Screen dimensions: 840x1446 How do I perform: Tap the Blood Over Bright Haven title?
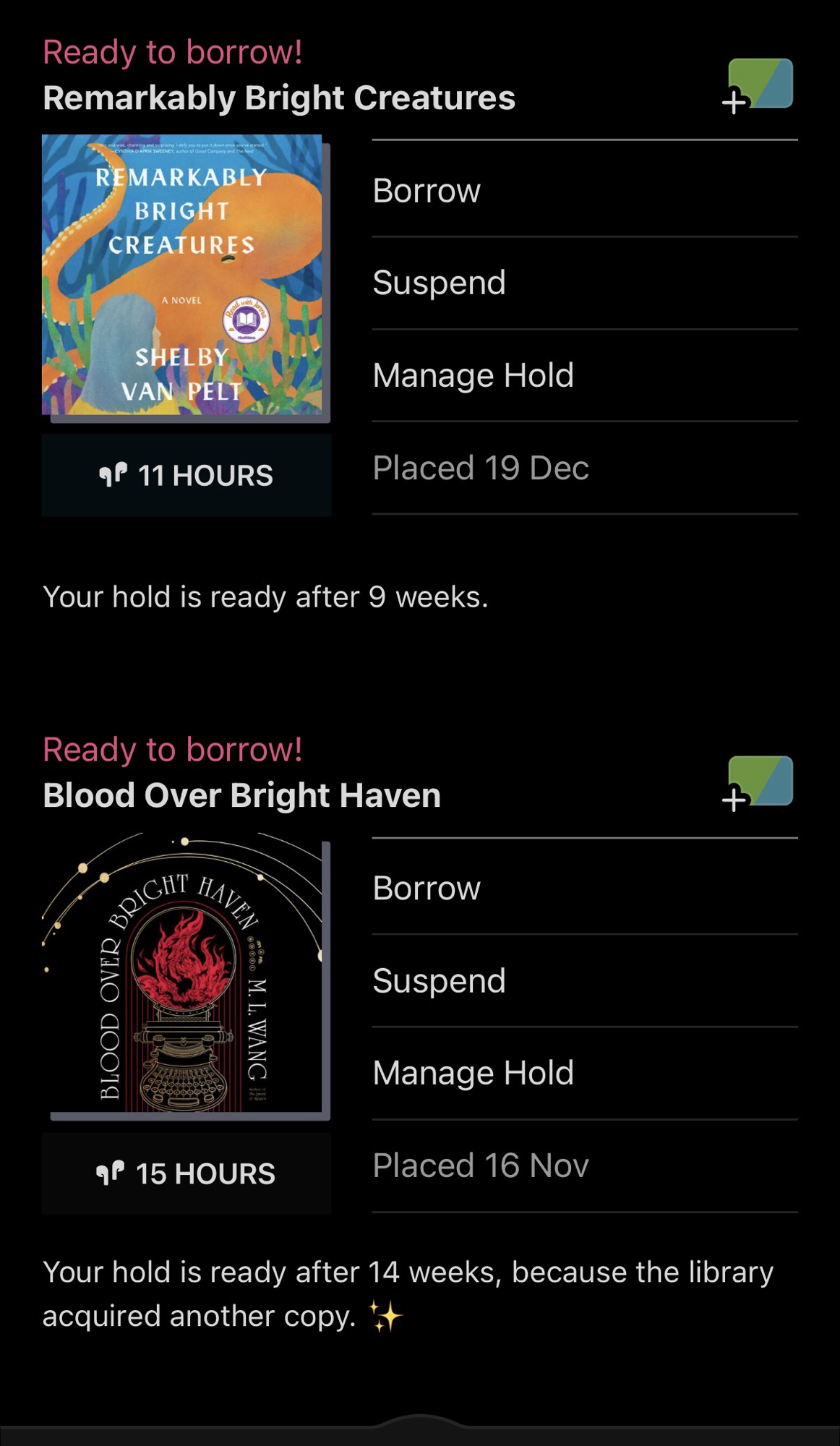[241, 796]
